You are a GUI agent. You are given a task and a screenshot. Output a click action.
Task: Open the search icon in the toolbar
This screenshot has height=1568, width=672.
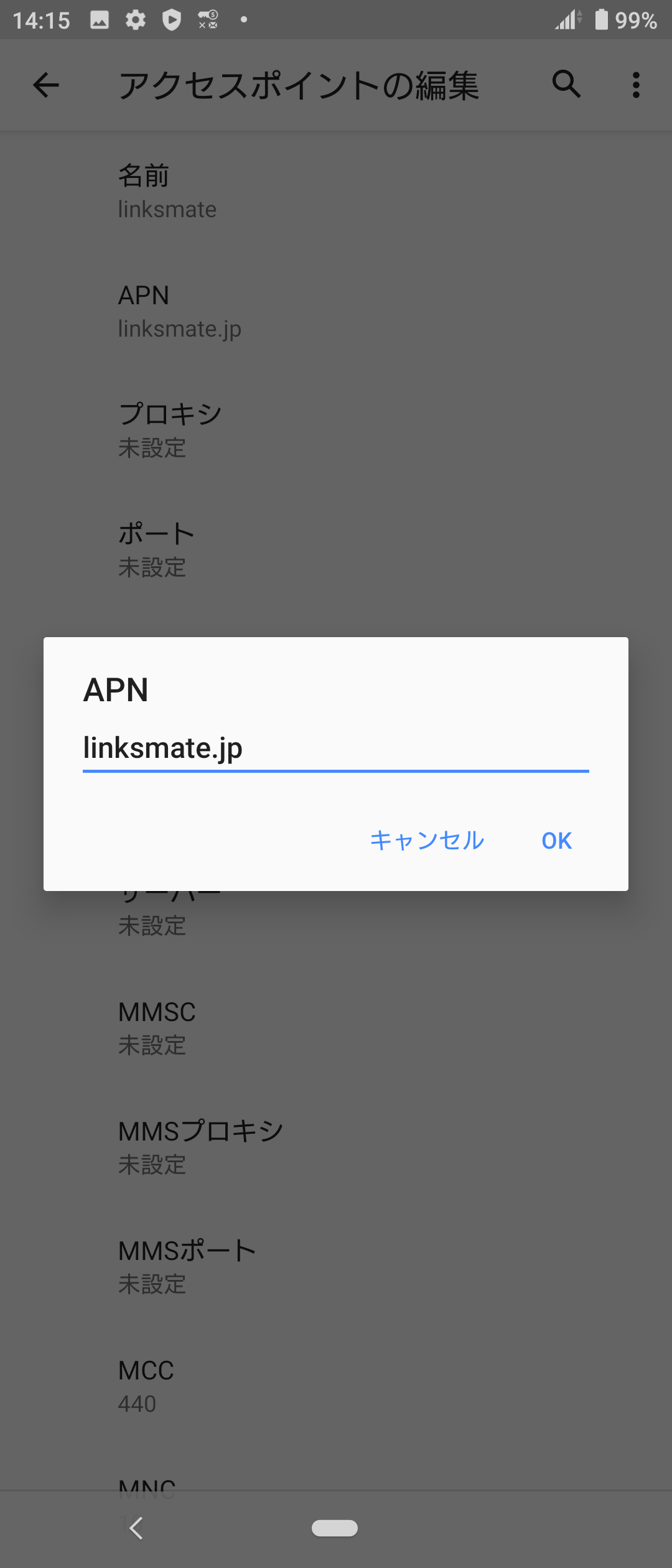565,85
